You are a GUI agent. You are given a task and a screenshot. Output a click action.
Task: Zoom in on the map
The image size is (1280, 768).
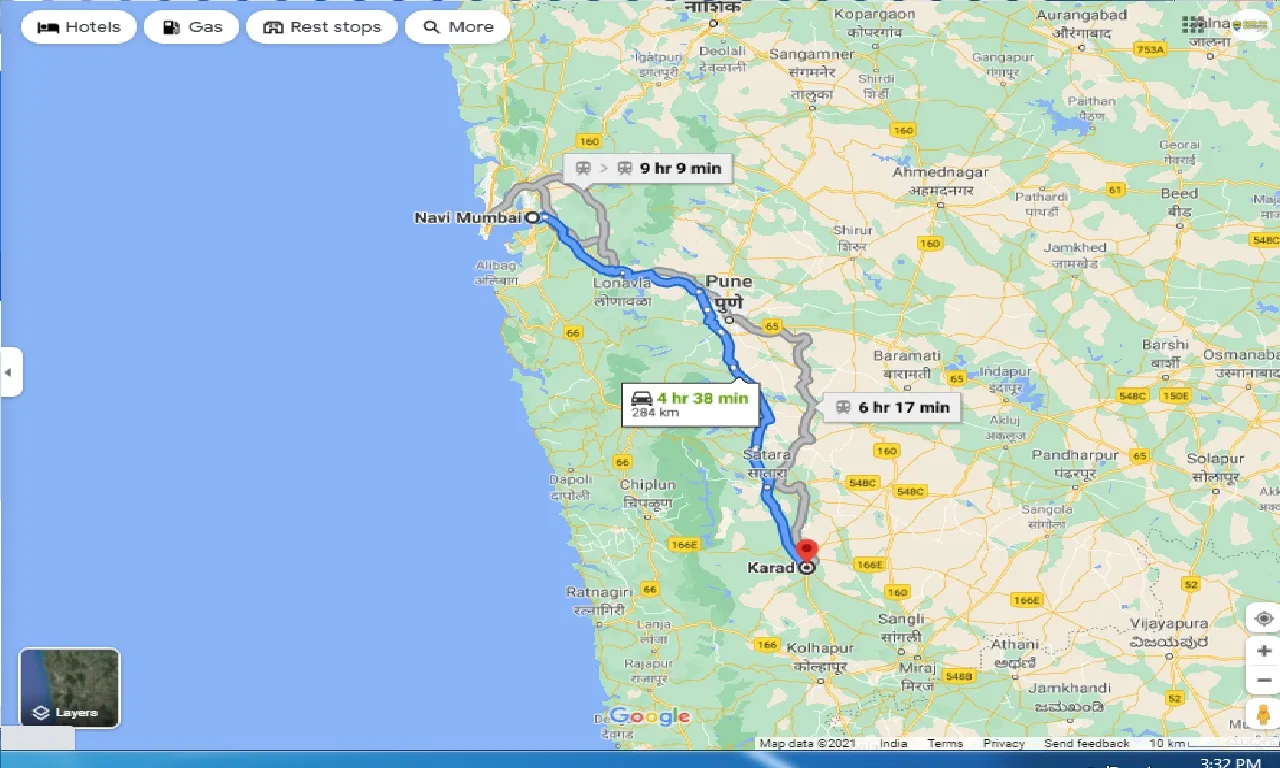click(1262, 652)
